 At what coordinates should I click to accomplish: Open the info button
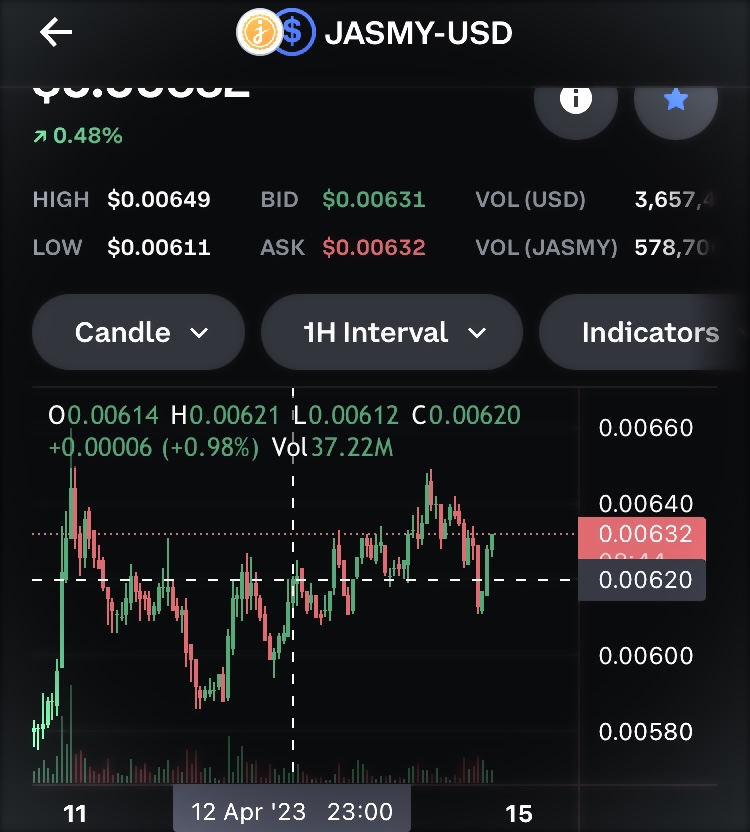[575, 100]
